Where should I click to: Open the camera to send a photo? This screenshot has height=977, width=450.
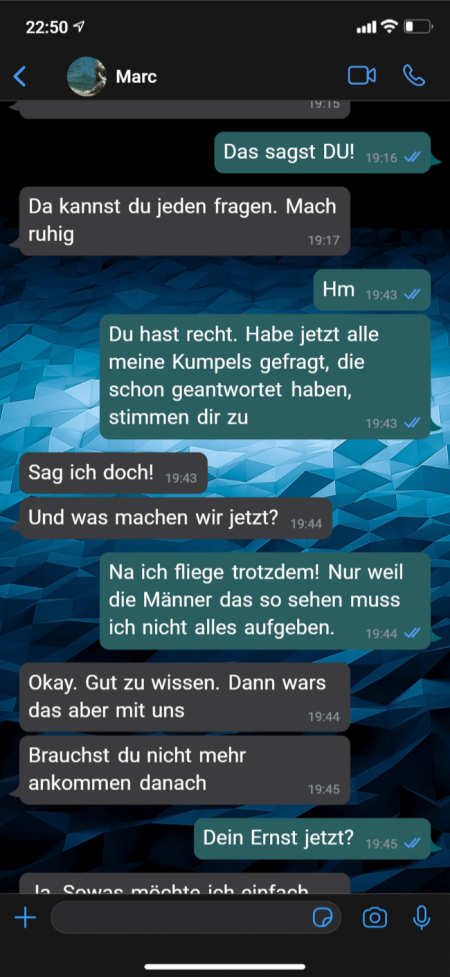(375, 917)
